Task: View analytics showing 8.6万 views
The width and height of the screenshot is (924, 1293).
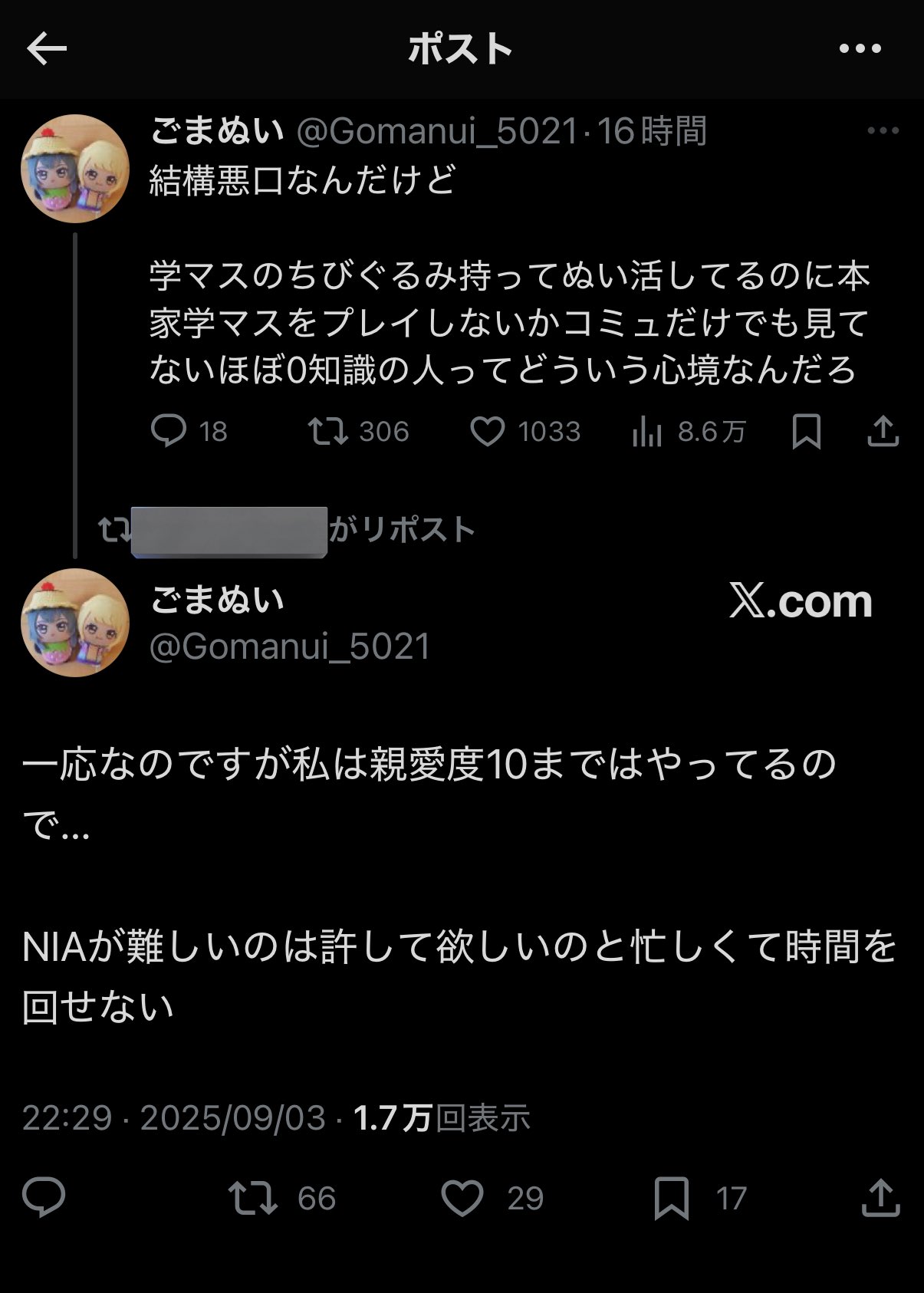Action: coord(647,433)
